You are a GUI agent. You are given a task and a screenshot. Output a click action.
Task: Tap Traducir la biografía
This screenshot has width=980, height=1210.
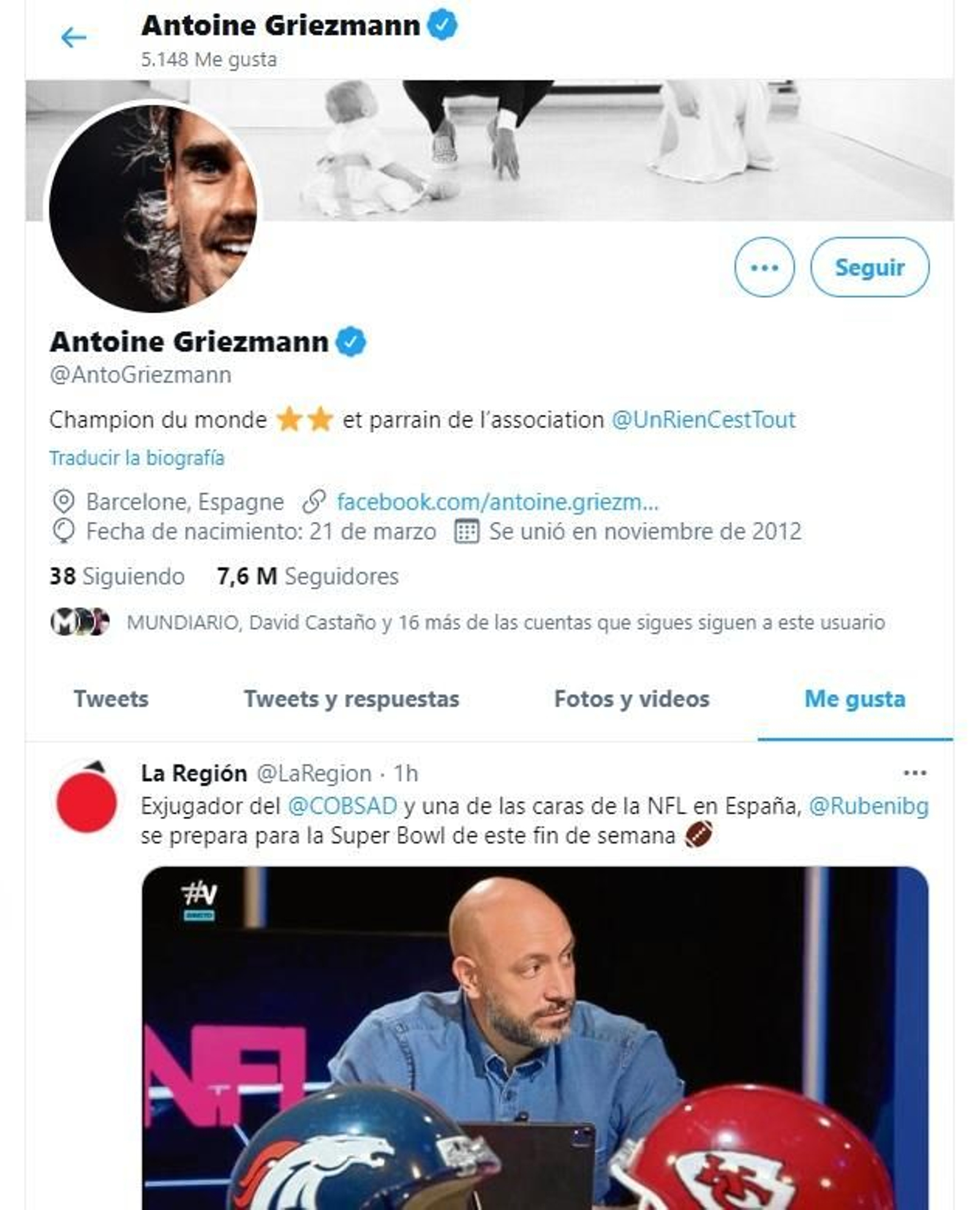(137, 458)
